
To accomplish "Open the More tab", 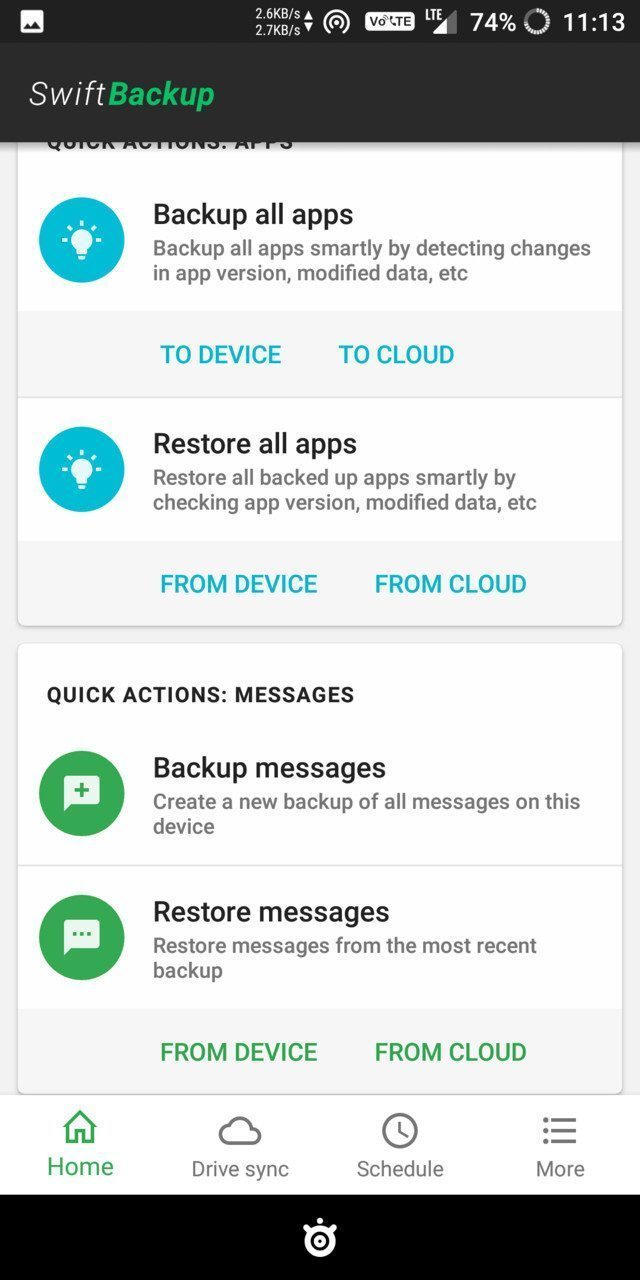I will pos(560,1145).
